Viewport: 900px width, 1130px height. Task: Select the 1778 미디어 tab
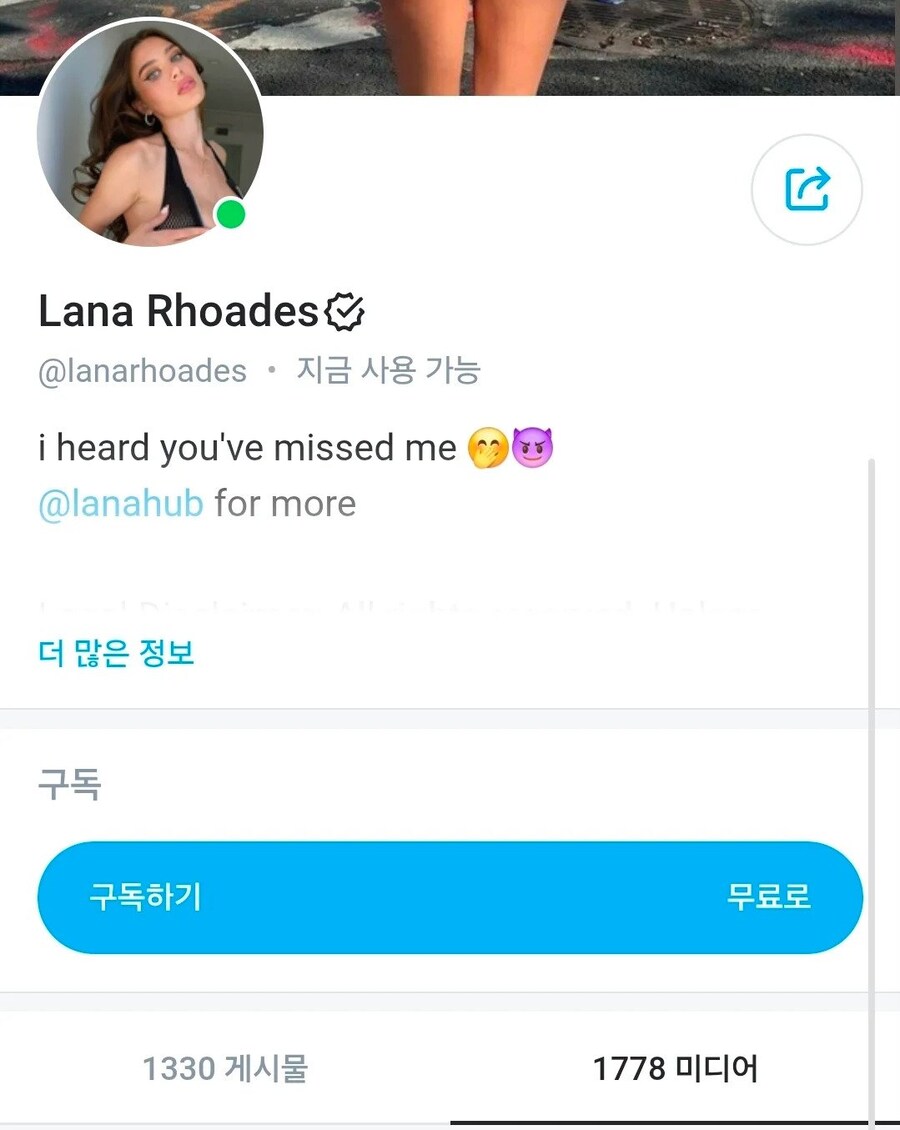pos(675,1069)
